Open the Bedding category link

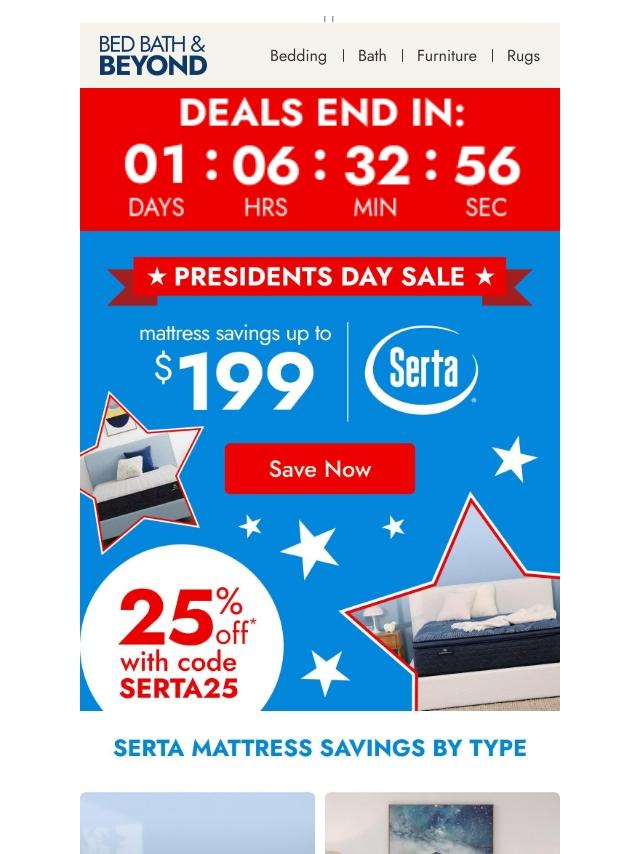coord(298,56)
